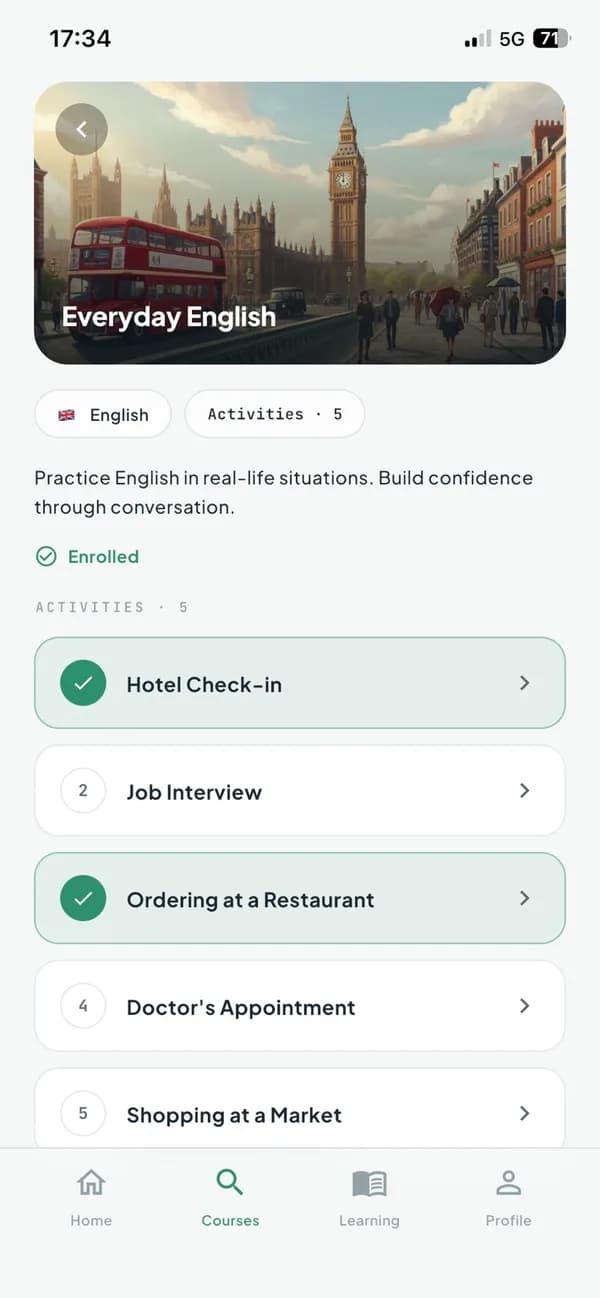
Task: Open Shopping at a Market activity
Action: click(x=300, y=1110)
